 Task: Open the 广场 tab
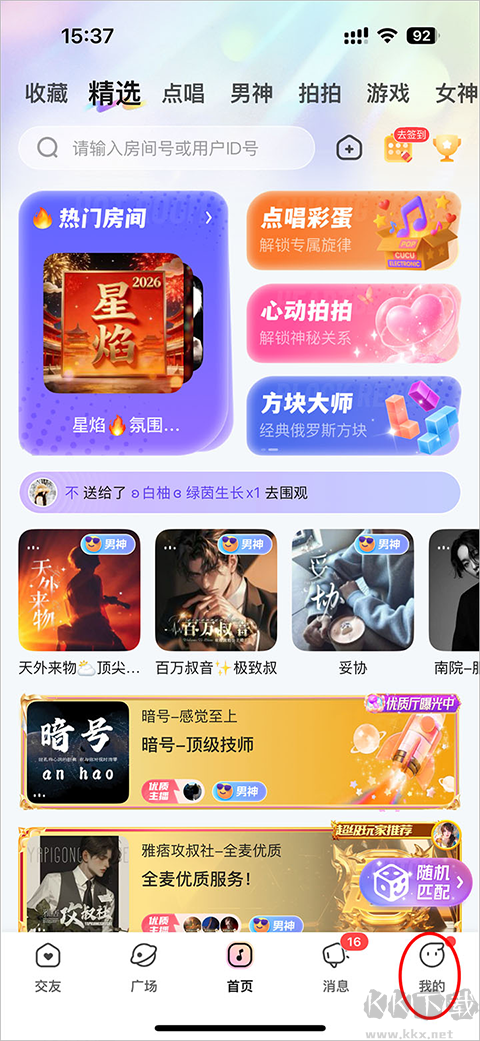143,967
